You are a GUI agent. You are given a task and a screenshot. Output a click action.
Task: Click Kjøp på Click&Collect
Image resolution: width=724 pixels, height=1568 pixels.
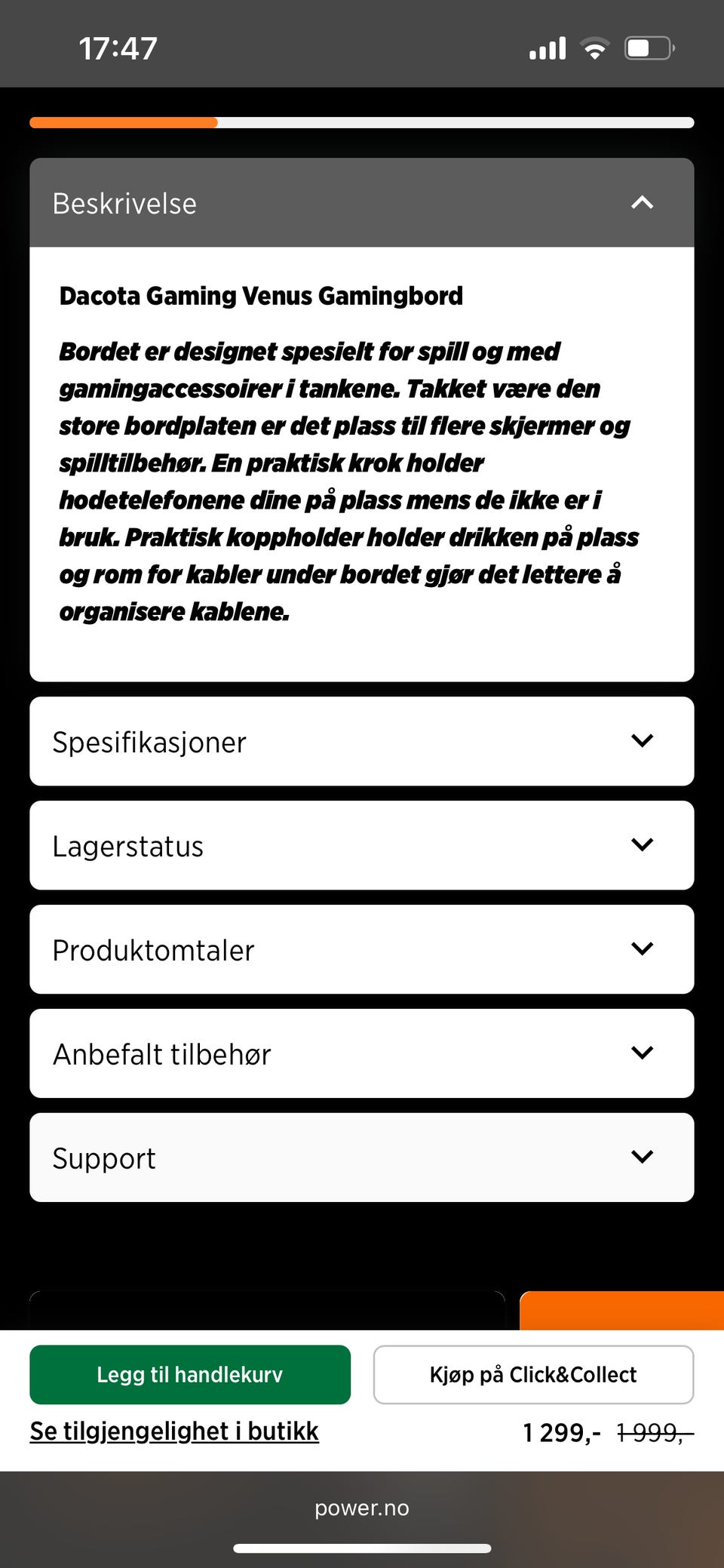coord(532,1374)
